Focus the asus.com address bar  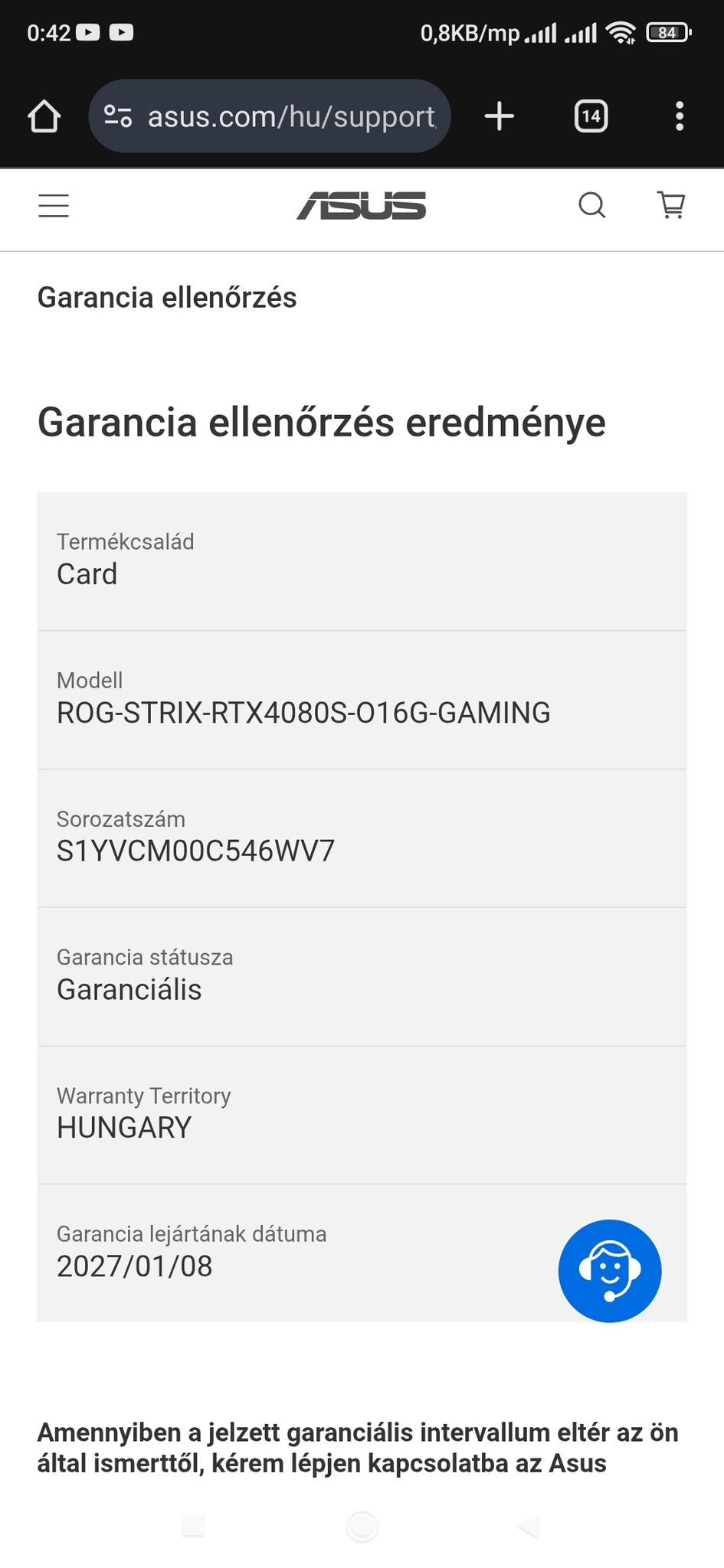[291, 116]
